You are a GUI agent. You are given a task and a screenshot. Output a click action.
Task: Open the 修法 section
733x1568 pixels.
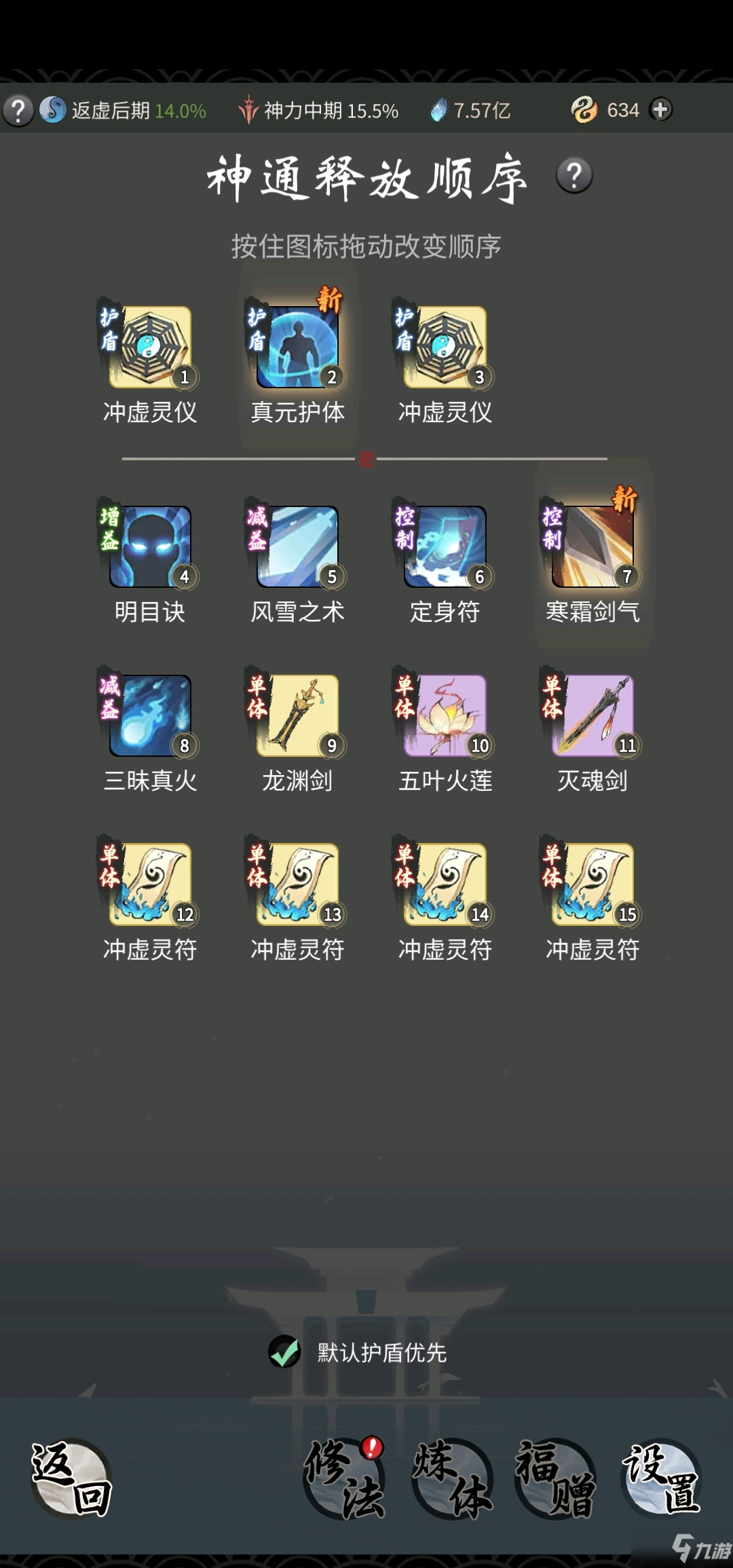pyautogui.click(x=344, y=1480)
